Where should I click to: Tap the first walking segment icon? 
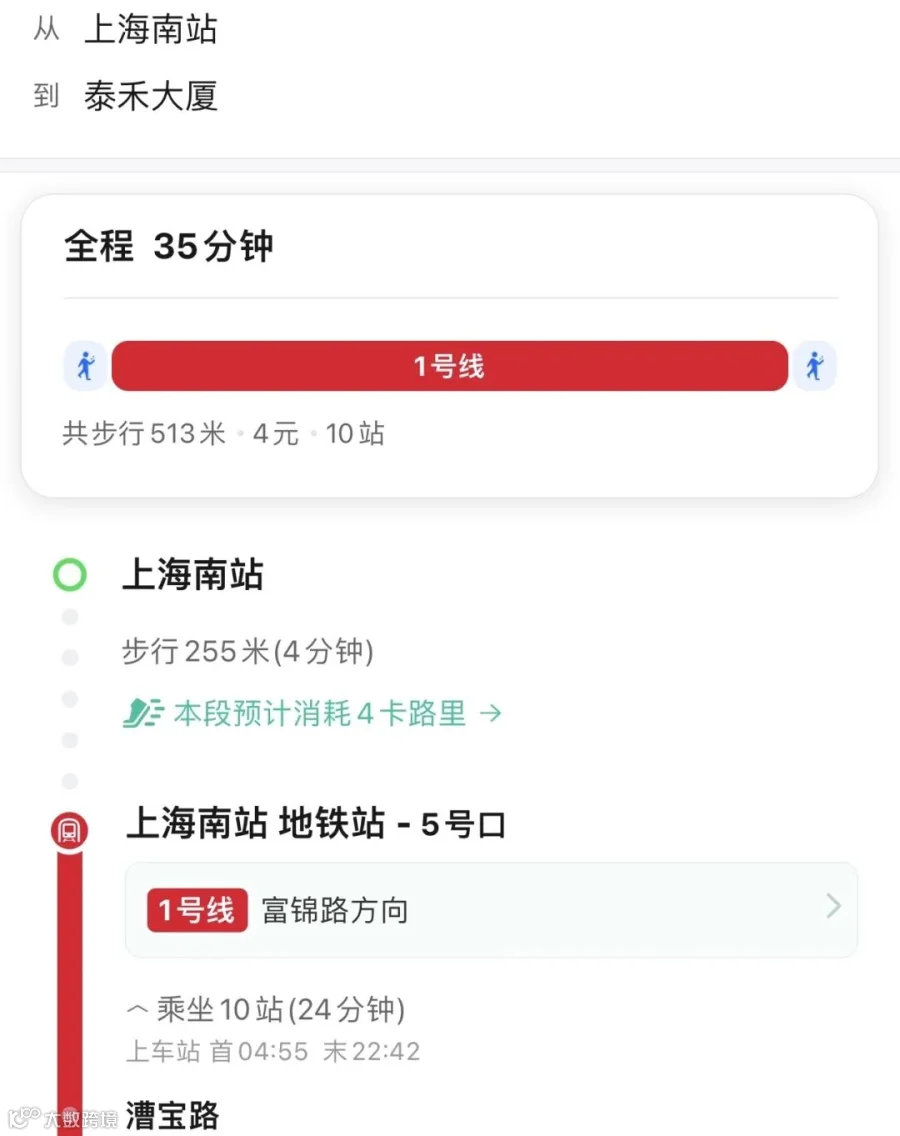click(86, 366)
